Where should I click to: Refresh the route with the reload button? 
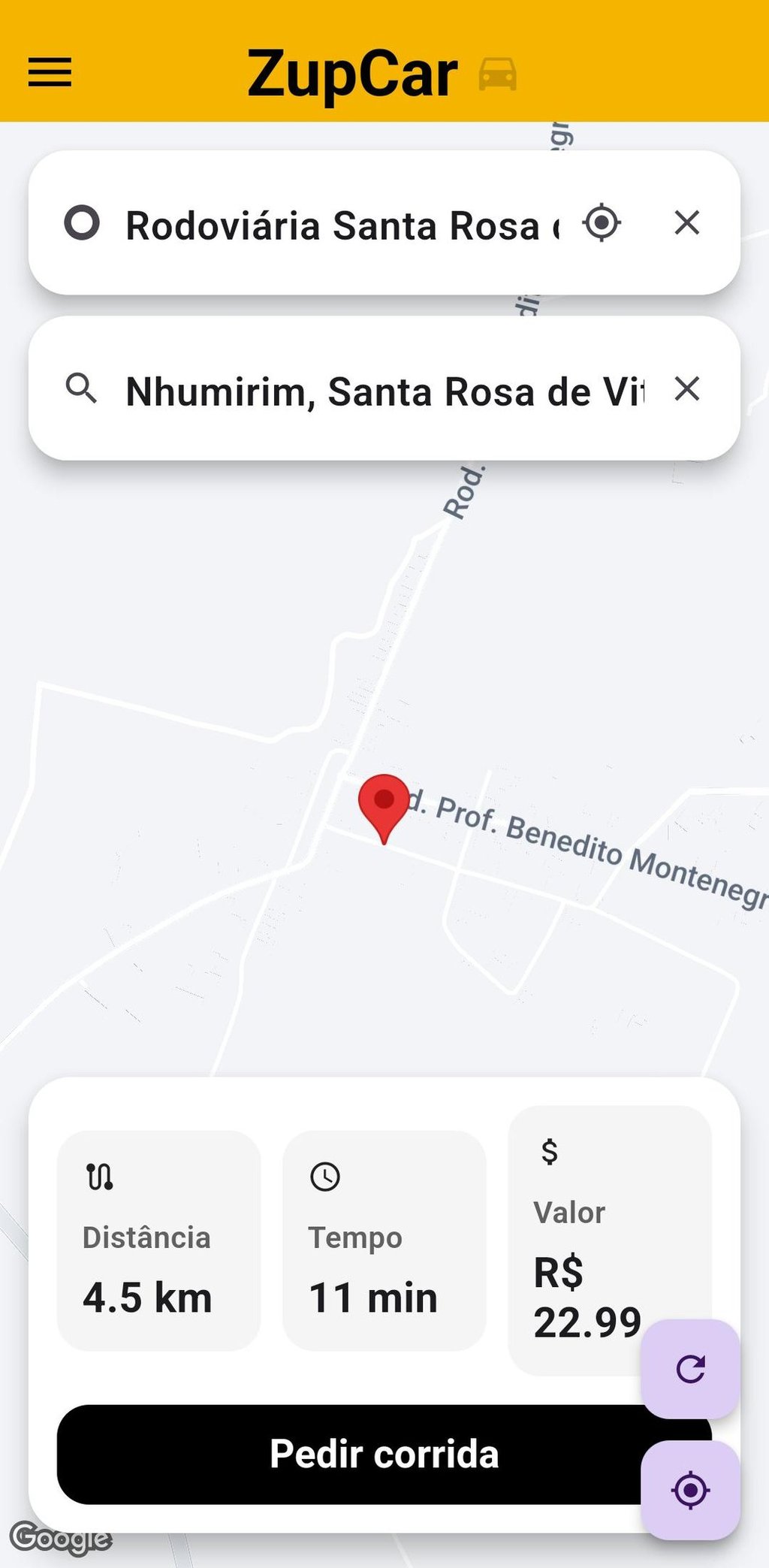click(x=690, y=1369)
